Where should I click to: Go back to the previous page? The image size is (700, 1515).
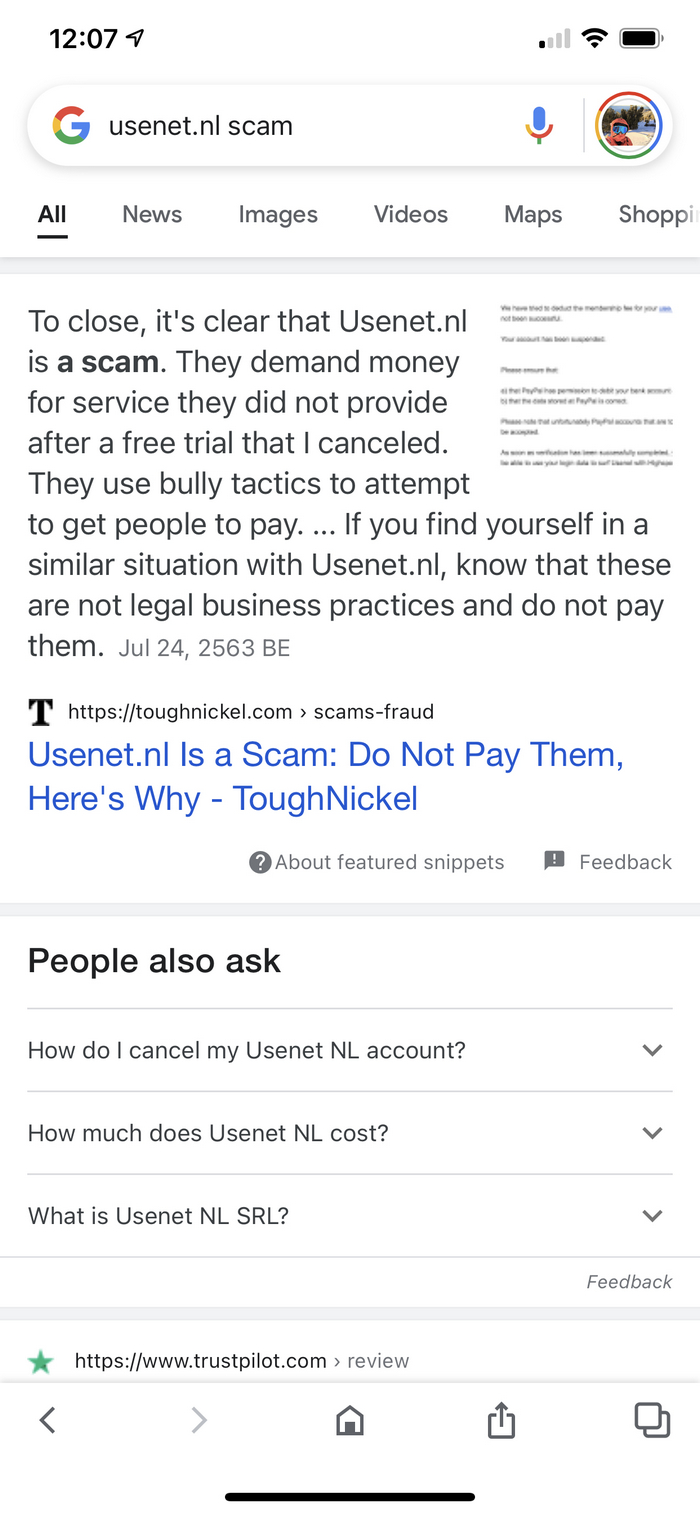47,1420
